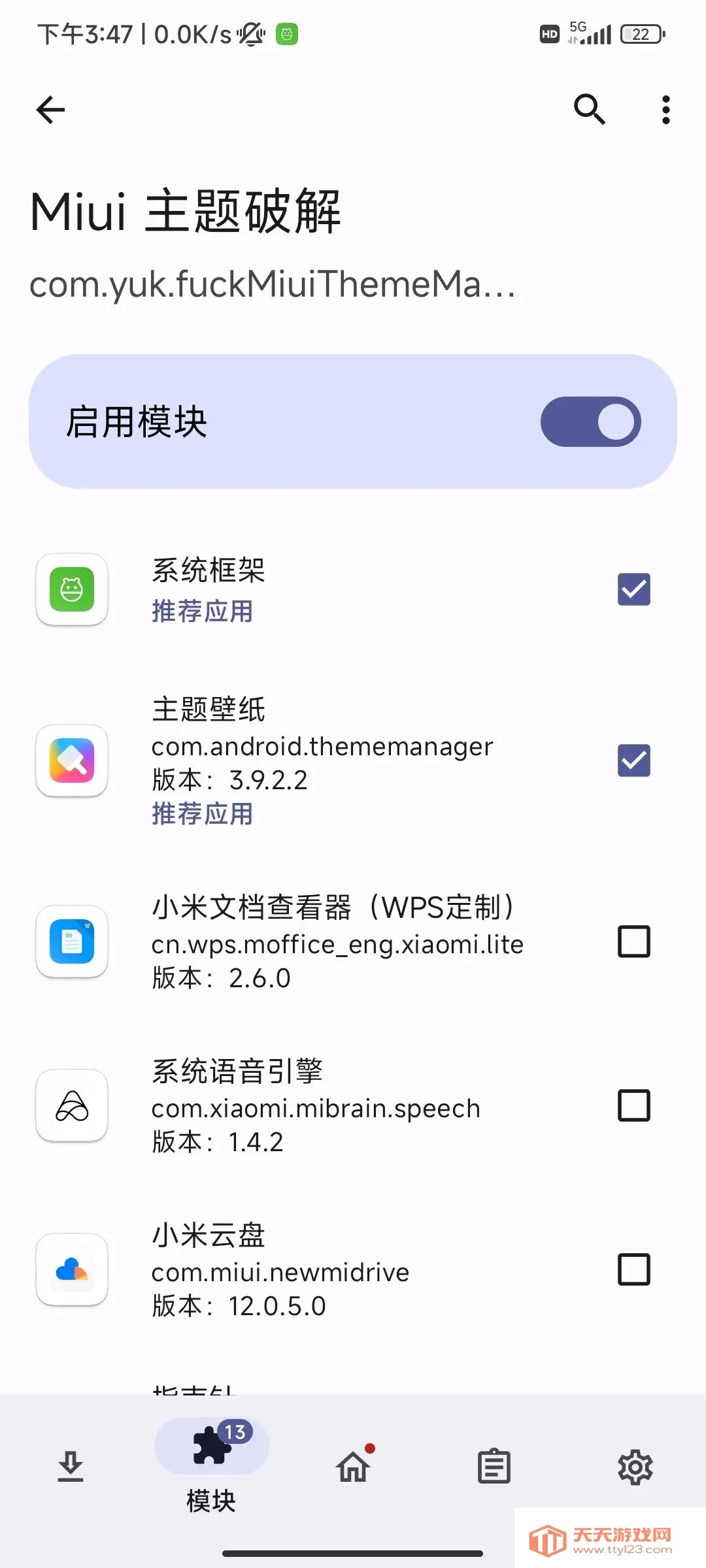Tap the 推荐应用 label under 系统框架
Viewport: 706px width, 1568px height.
pyautogui.click(x=202, y=611)
